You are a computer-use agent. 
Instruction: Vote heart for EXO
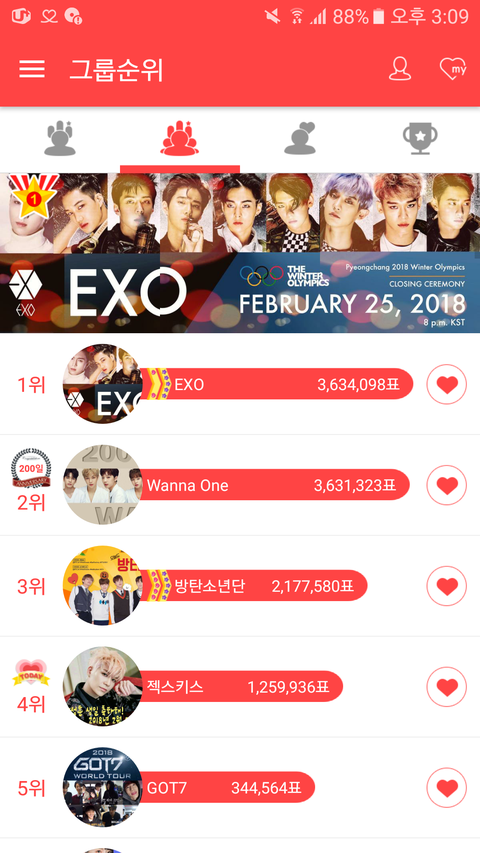coord(447,385)
